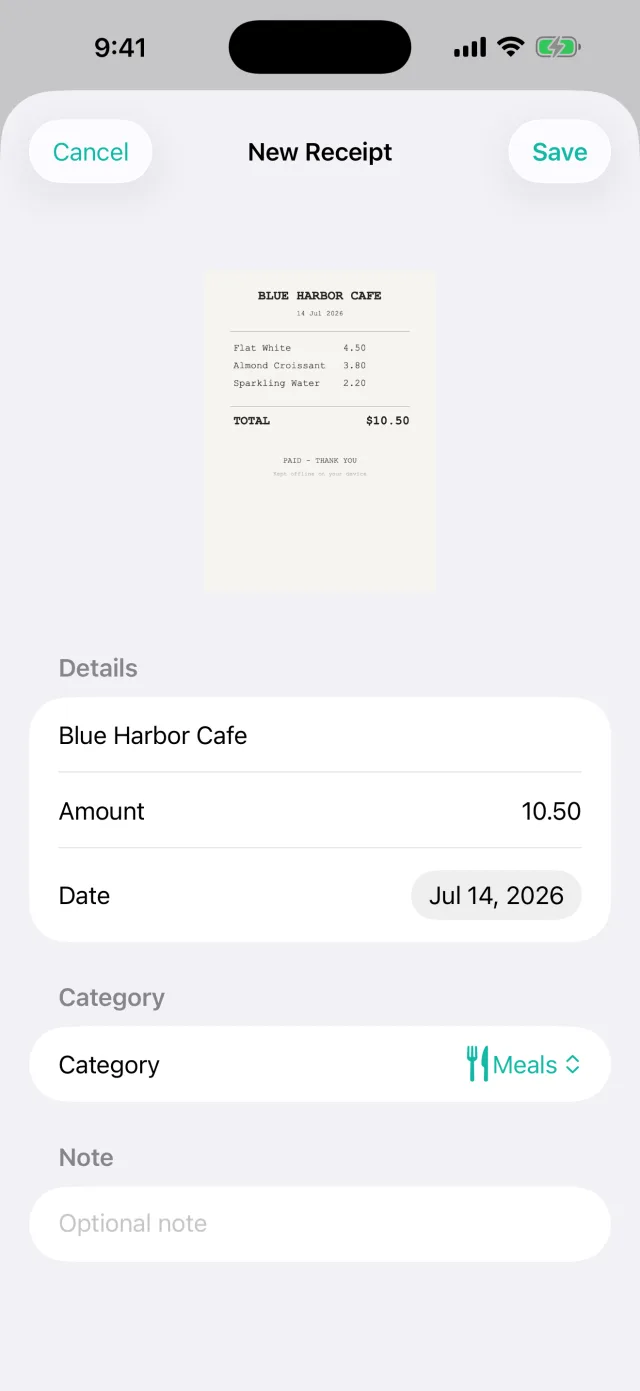640x1391 pixels.
Task: Edit the Blue Harbor Cafe merchant field
Action: pyautogui.click(x=320, y=735)
